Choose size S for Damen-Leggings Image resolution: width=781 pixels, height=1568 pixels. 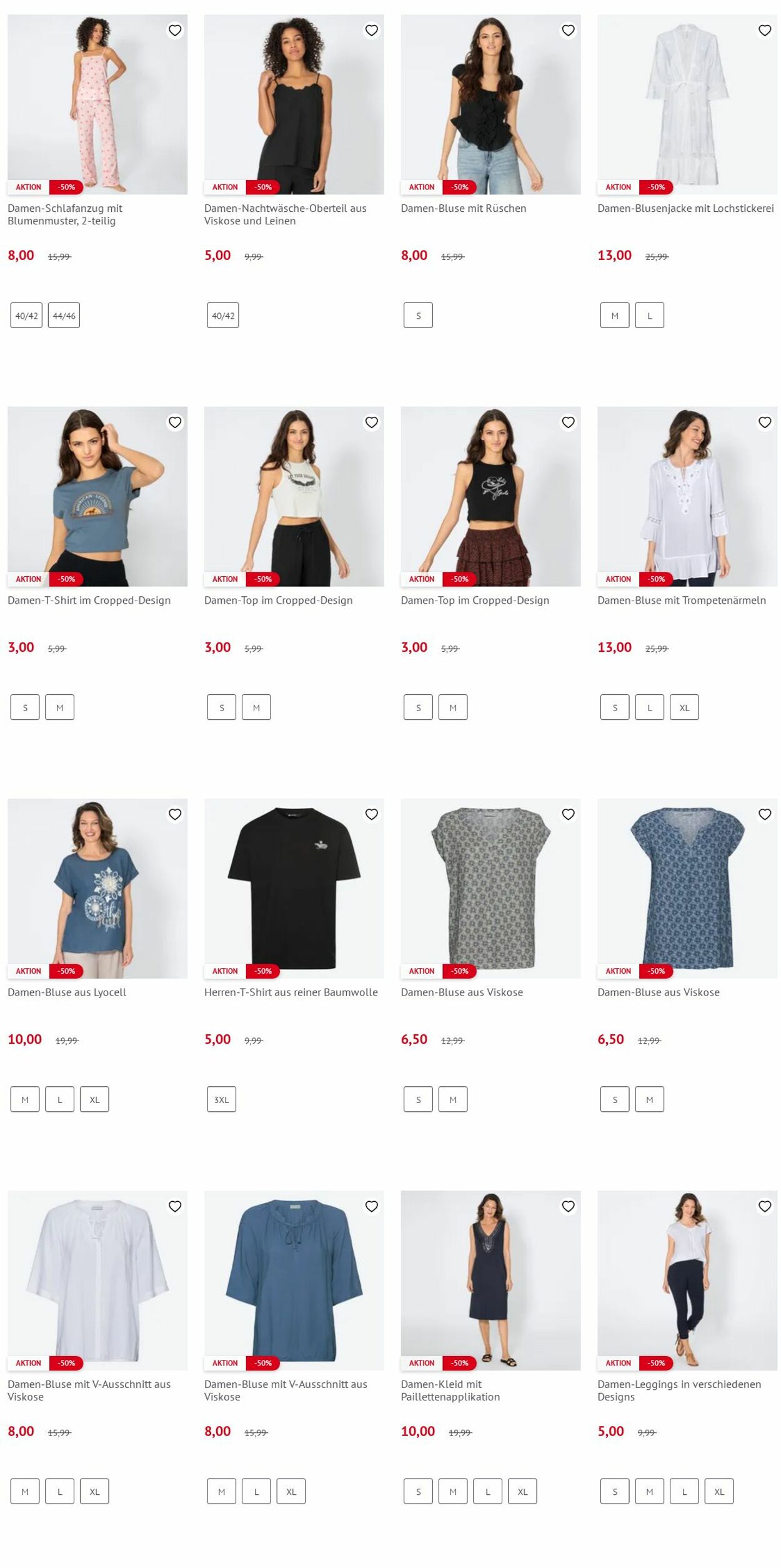click(615, 1491)
